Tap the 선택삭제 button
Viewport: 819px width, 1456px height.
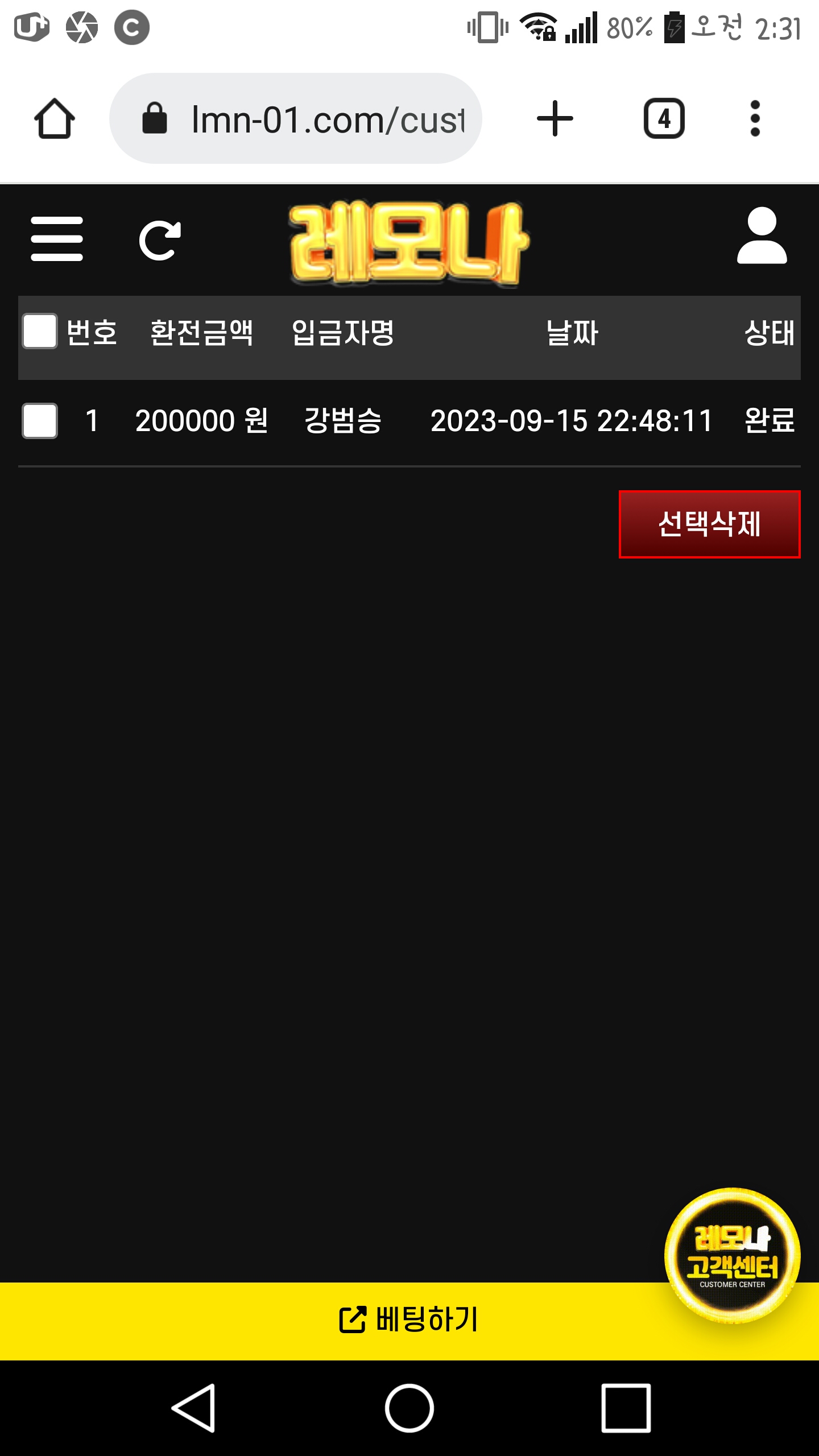point(709,524)
